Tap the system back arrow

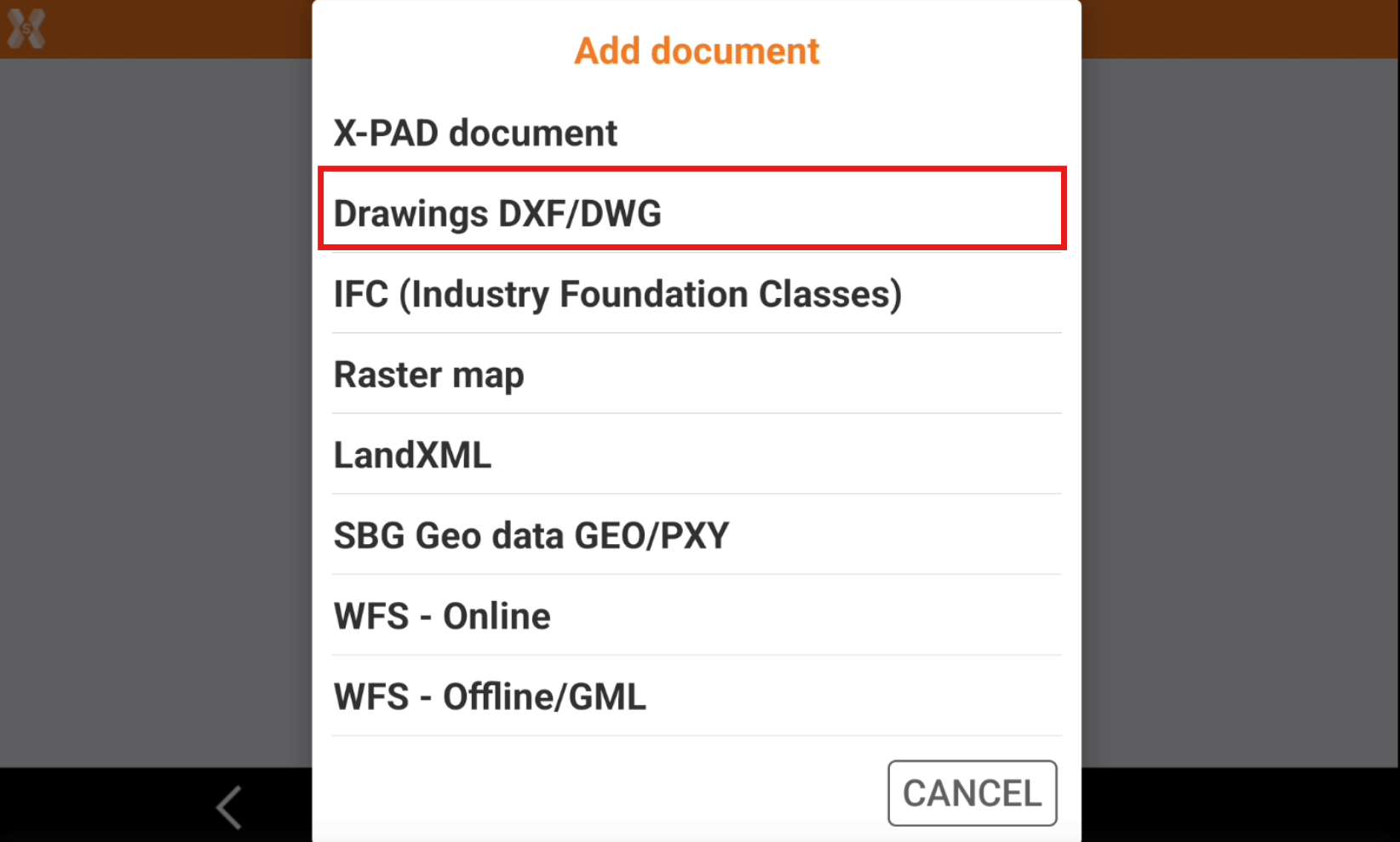coord(229,806)
